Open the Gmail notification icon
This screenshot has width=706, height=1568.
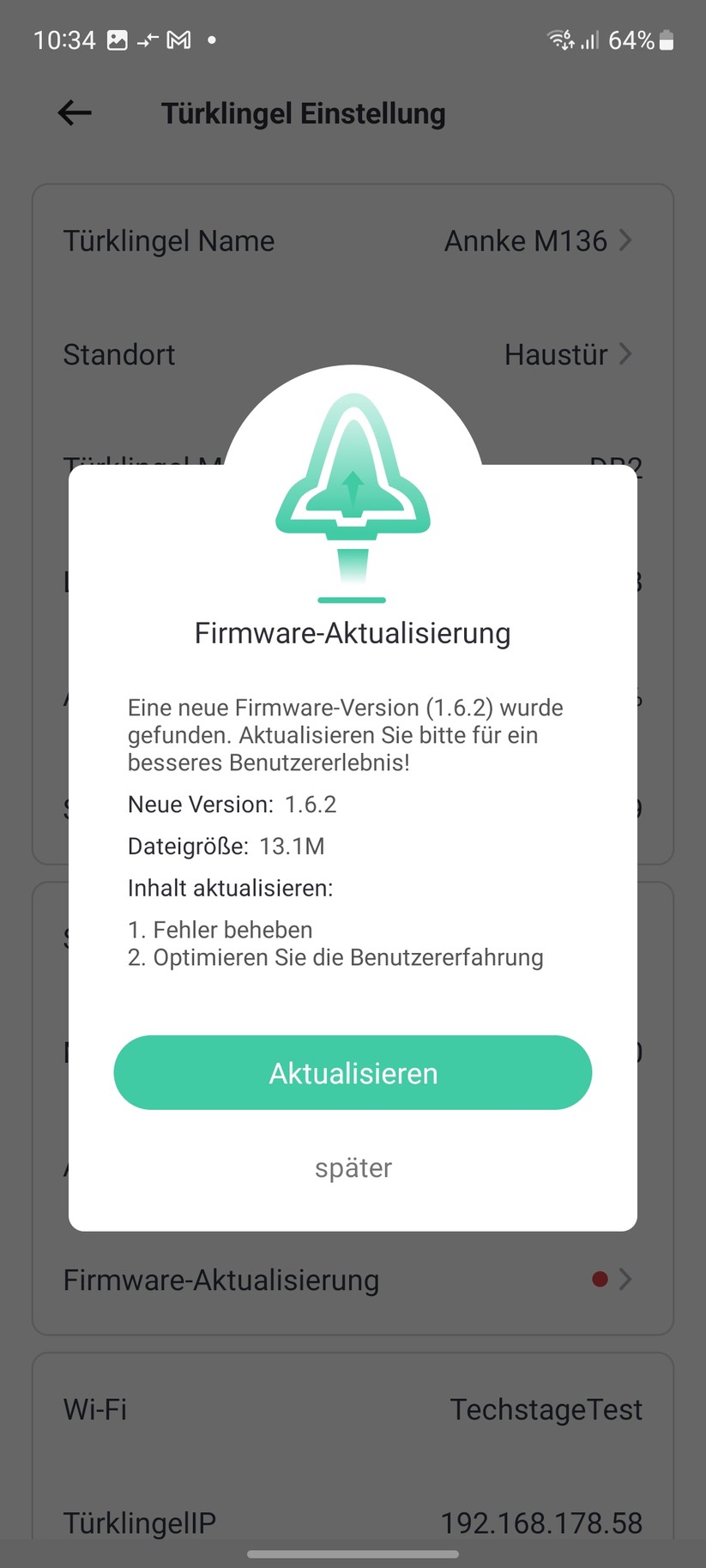pyautogui.click(x=178, y=39)
